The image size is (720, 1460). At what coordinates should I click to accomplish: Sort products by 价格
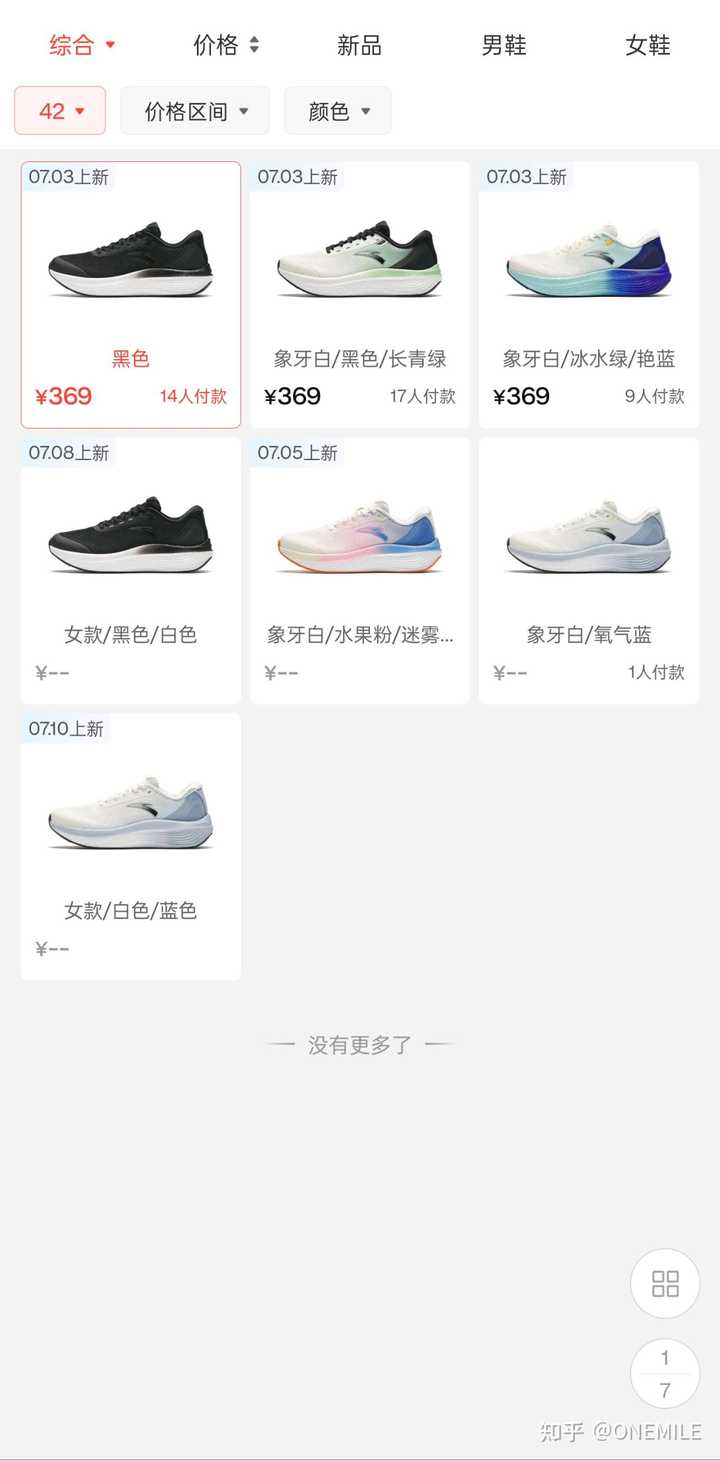[226, 45]
